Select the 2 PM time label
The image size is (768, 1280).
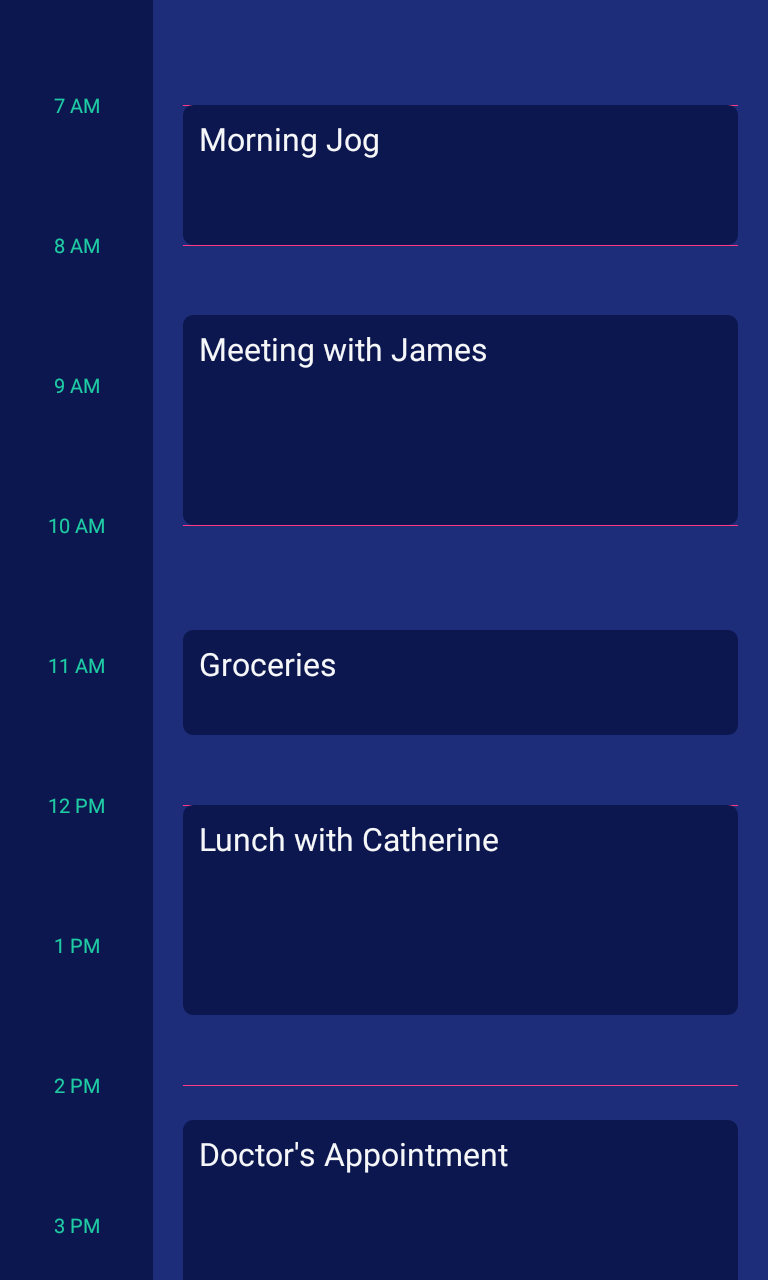[x=77, y=1086]
